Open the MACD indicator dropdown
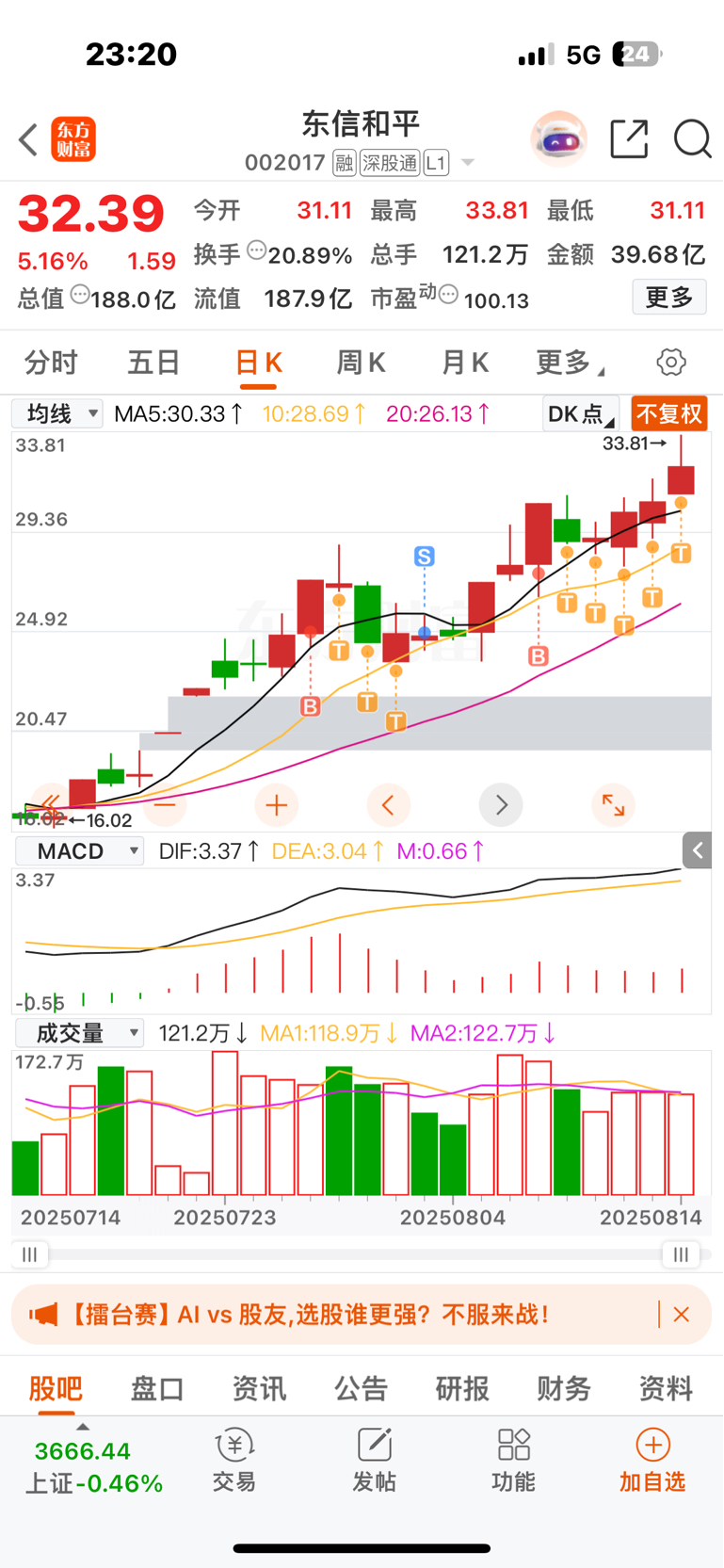Image resolution: width=724 pixels, height=1568 pixels. coord(79,851)
